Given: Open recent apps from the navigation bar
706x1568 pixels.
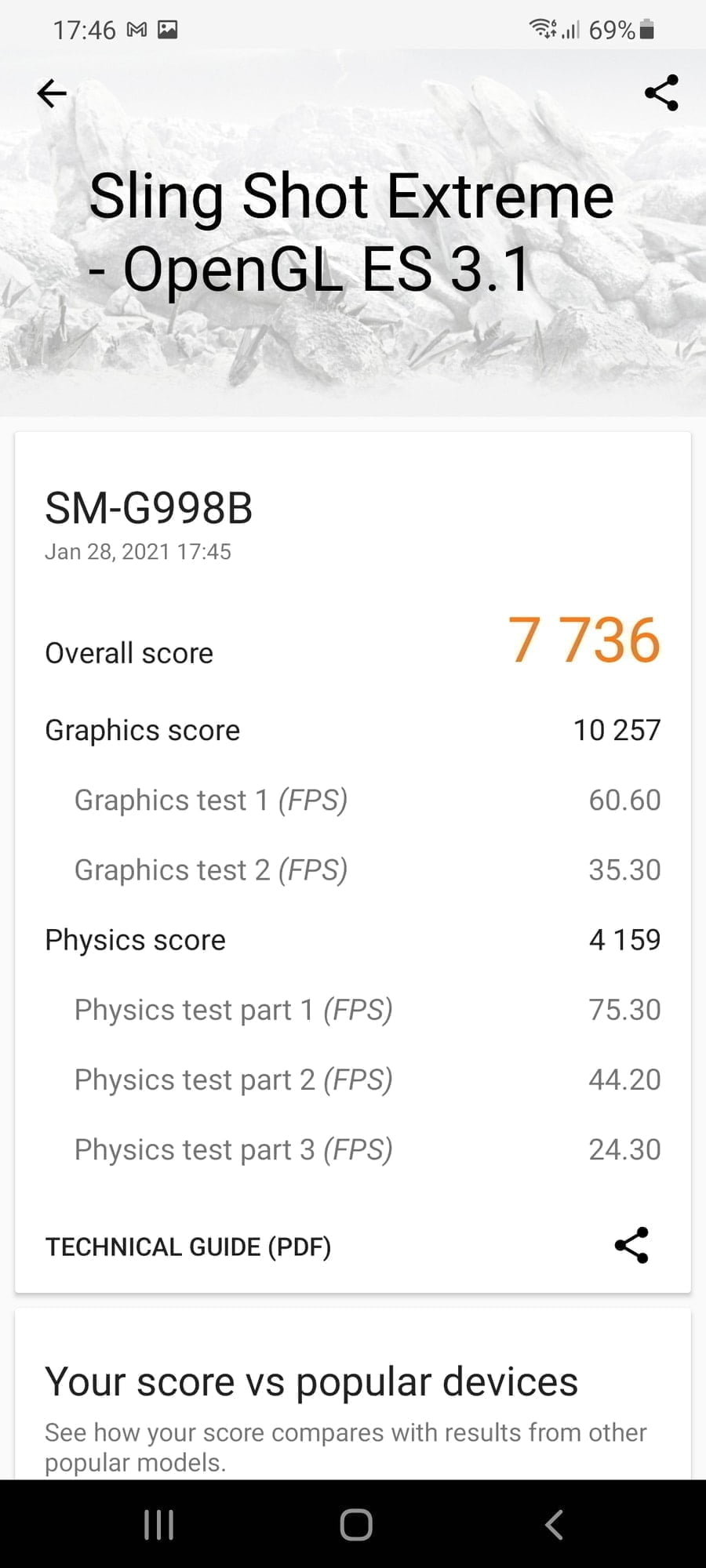Looking at the screenshot, I should point(158,1525).
